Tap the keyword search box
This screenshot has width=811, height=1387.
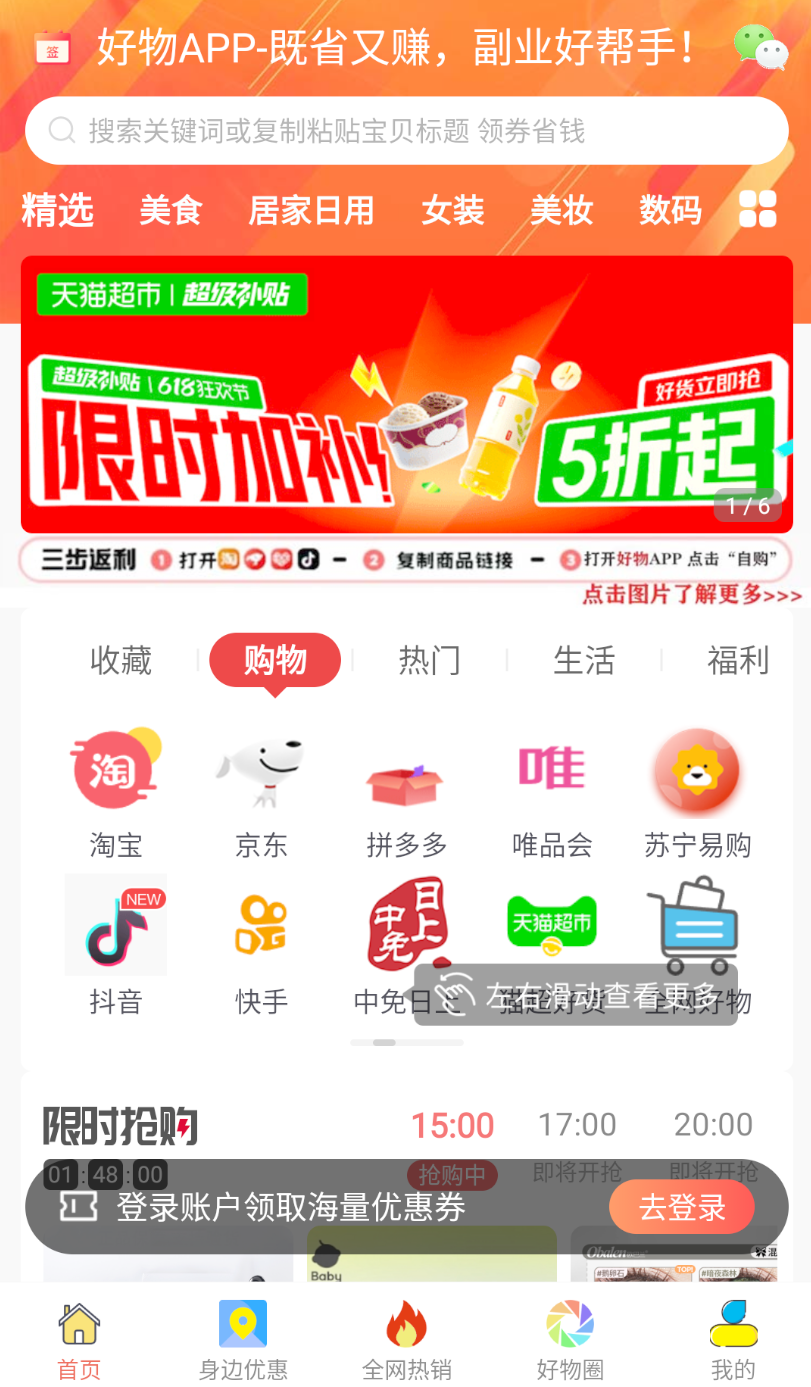406,131
